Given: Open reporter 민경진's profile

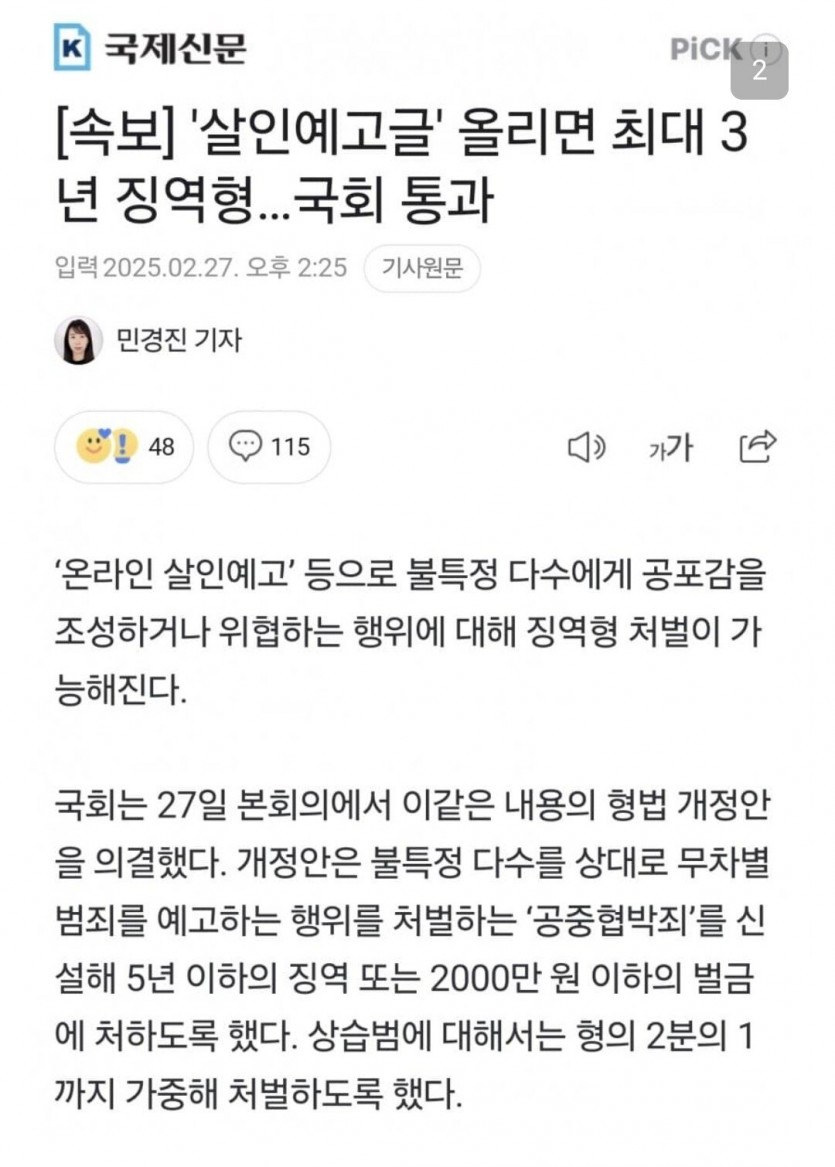Looking at the screenshot, I should pyautogui.click(x=148, y=341).
